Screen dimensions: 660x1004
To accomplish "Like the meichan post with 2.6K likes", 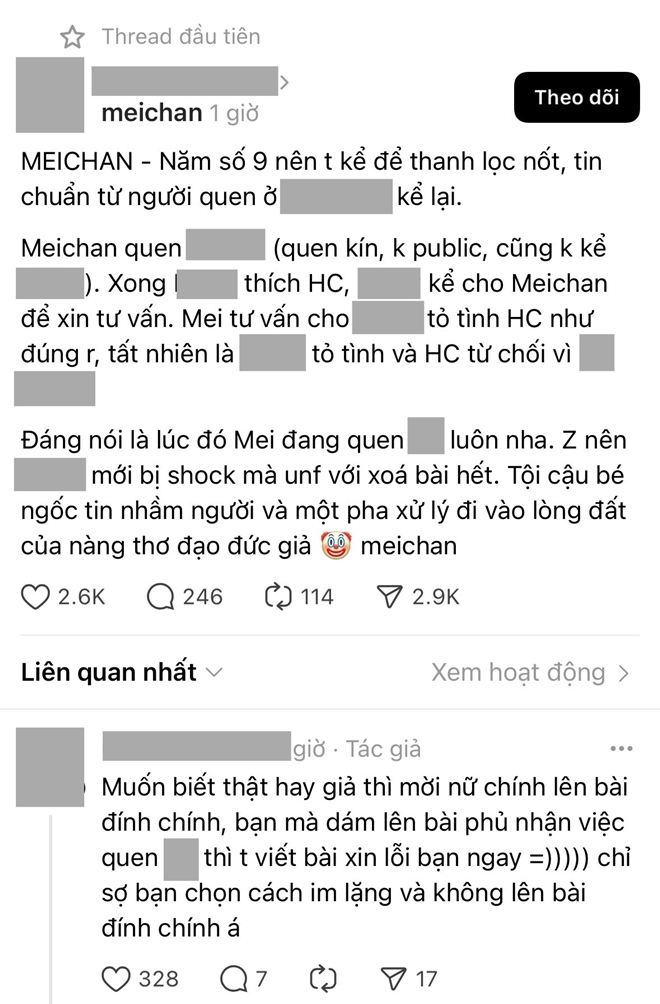I will point(37,597).
